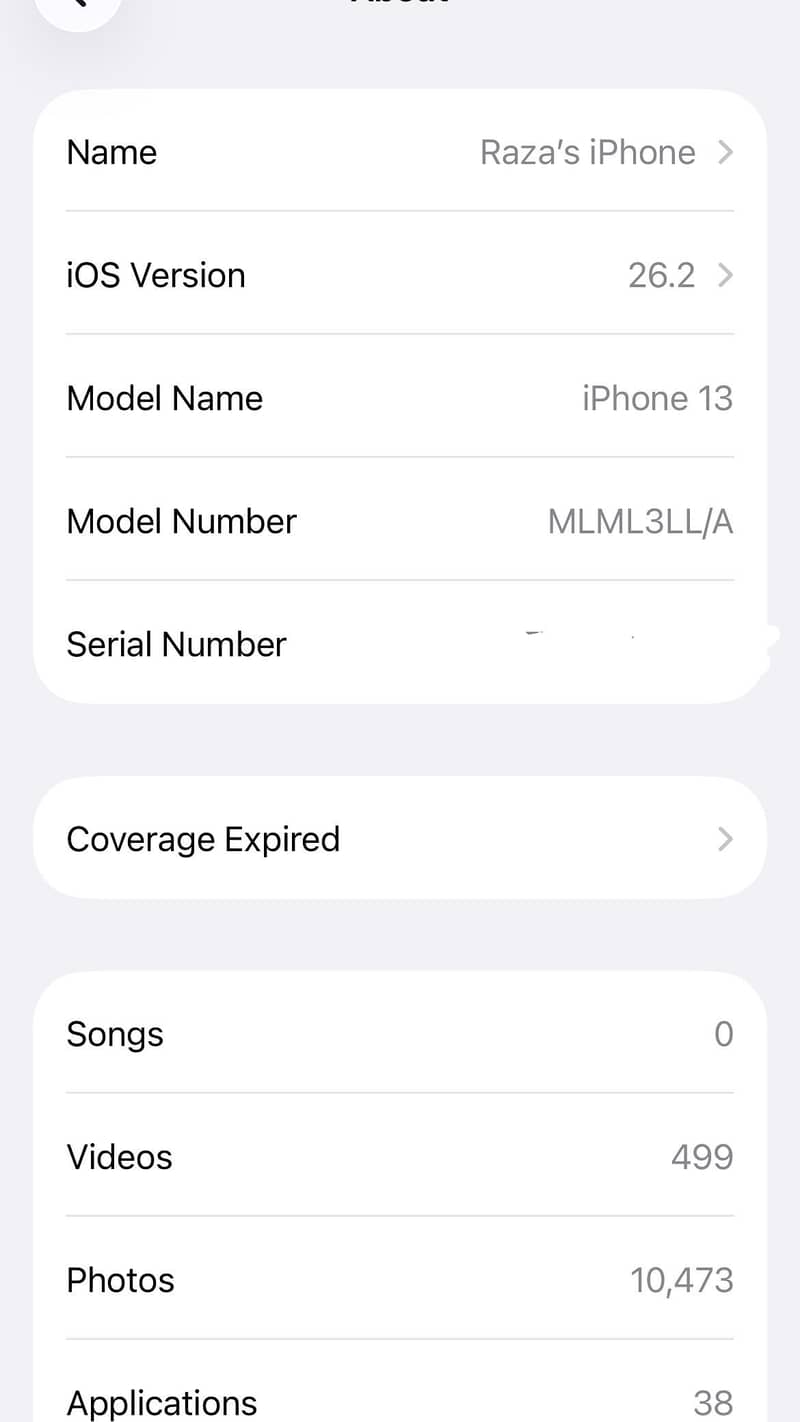
Task: Tap the Model Number row
Action: pos(400,521)
